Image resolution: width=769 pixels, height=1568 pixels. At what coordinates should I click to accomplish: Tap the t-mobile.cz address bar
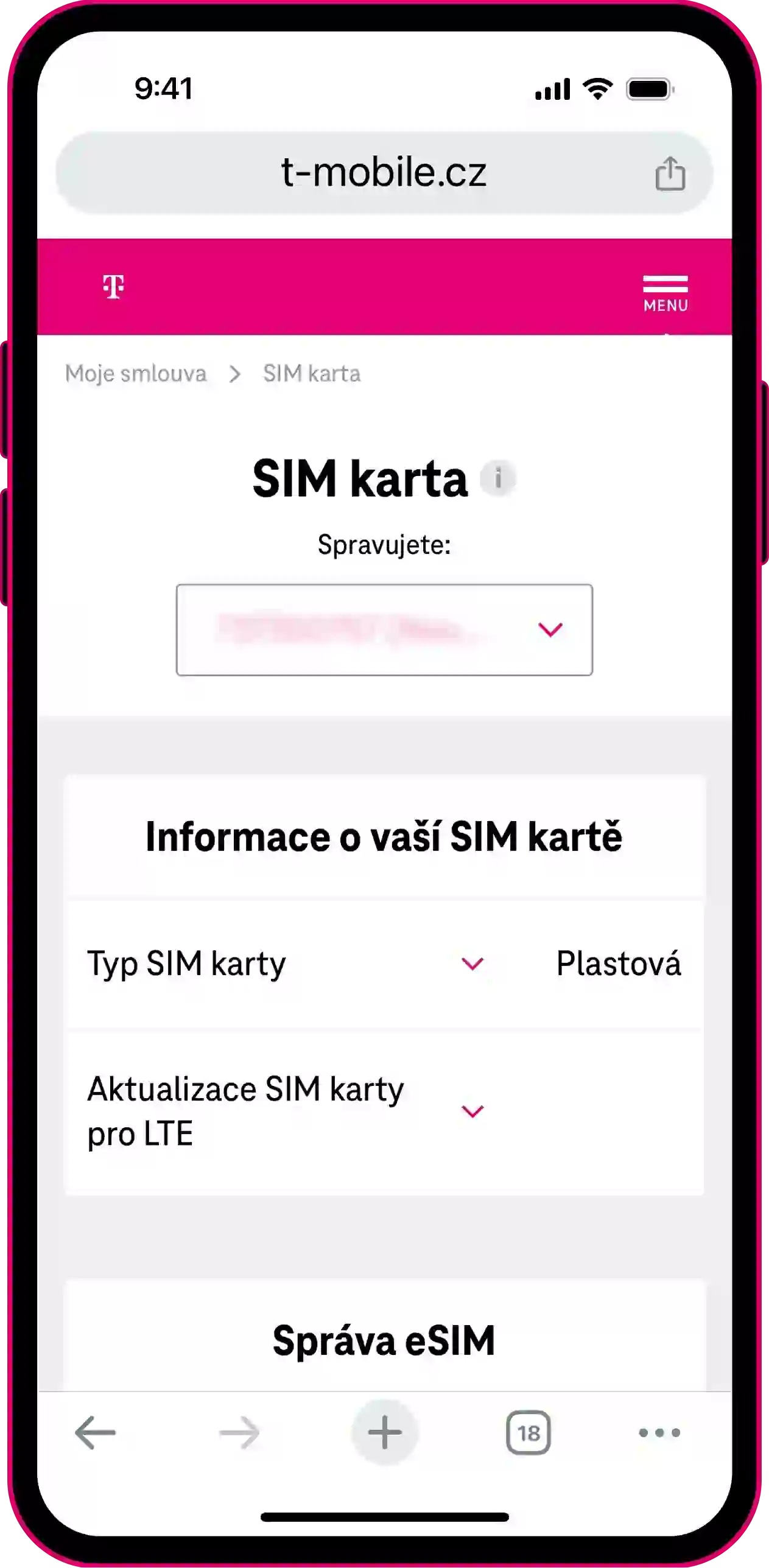point(384,173)
